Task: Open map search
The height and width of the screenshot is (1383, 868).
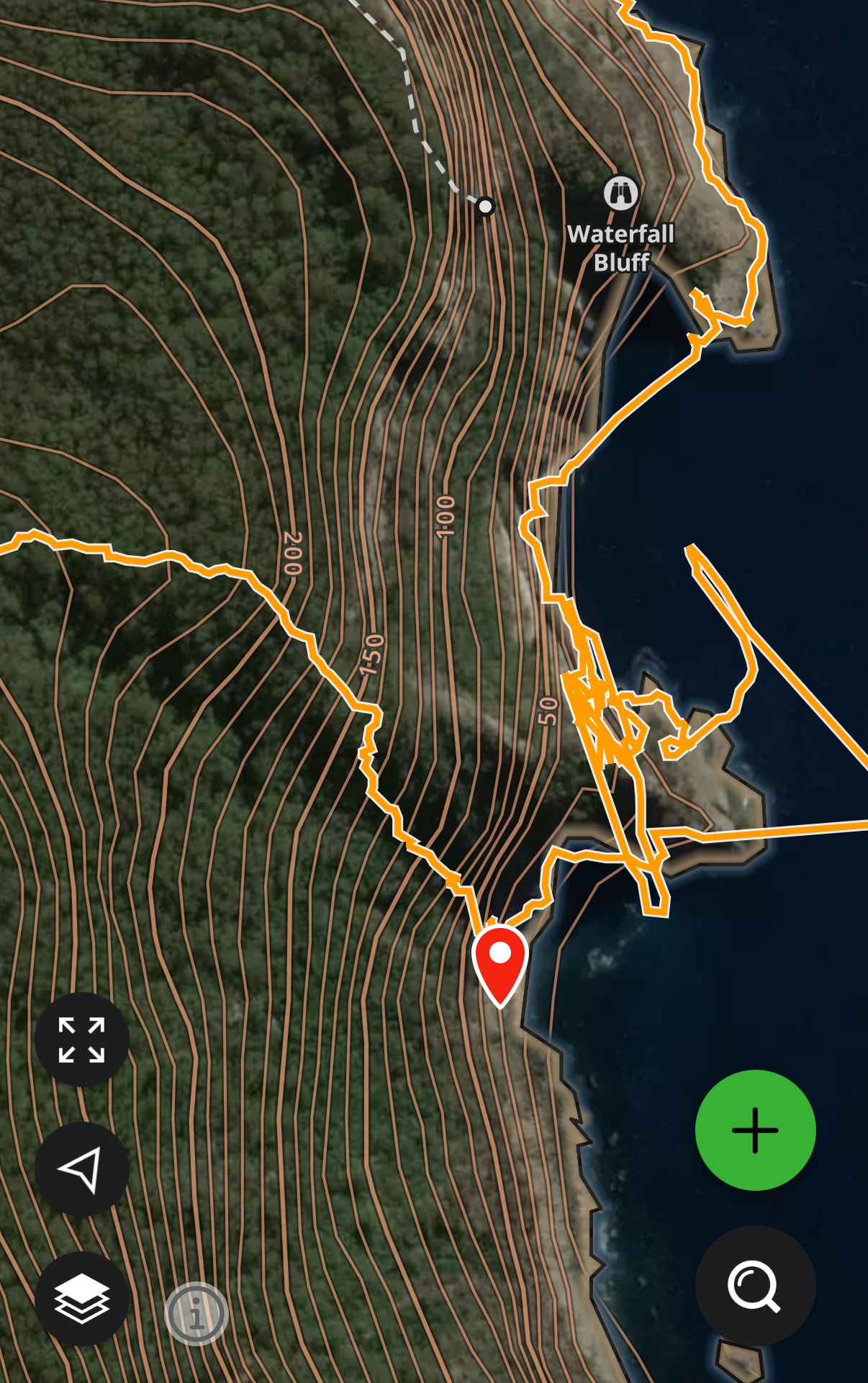Action: click(x=755, y=1286)
